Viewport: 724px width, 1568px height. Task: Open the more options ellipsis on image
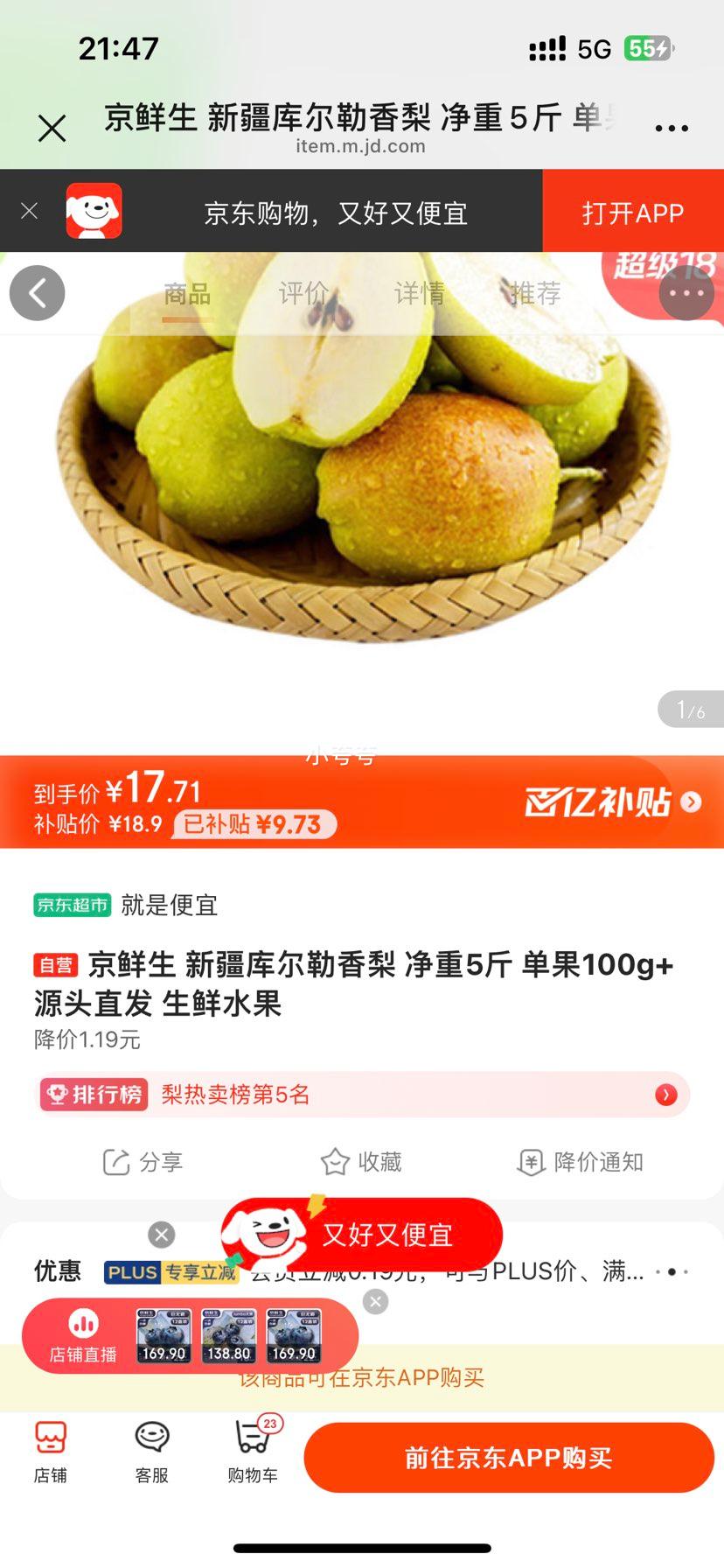tap(687, 293)
